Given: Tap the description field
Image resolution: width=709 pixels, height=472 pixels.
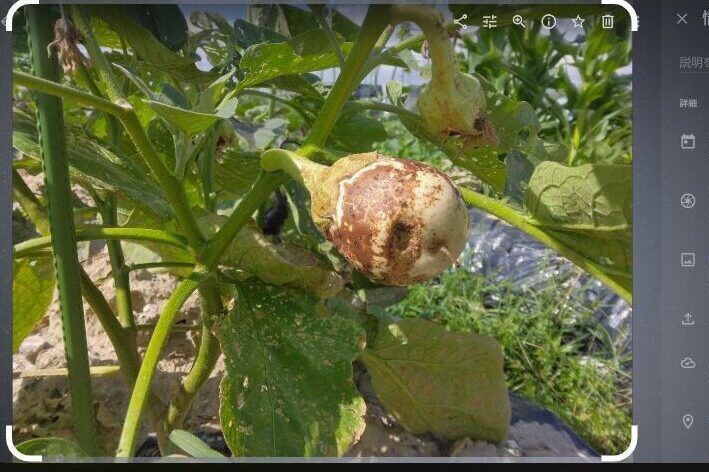Looking at the screenshot, I should click(x=693, y=62).
